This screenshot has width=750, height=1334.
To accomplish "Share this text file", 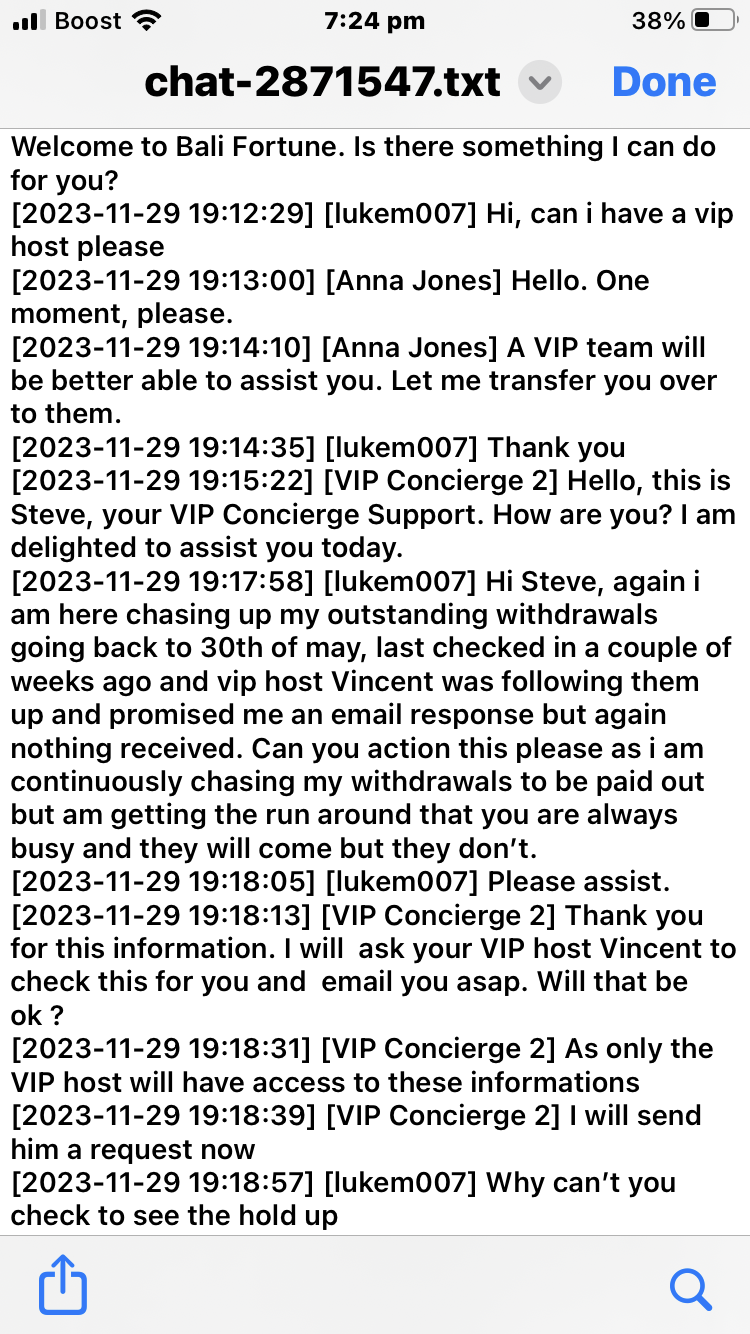I will [x=63, y=1287].
